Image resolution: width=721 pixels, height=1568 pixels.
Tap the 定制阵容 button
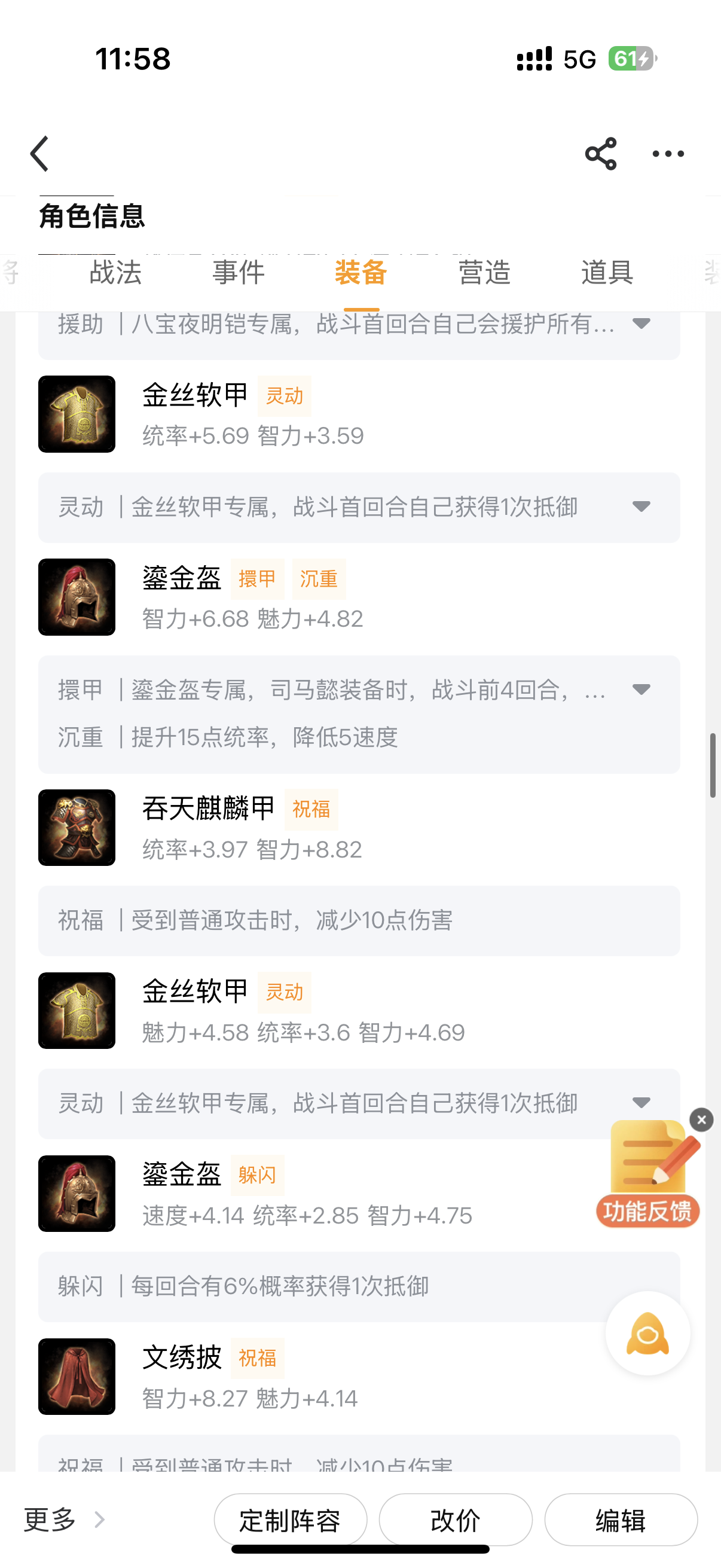pos(290,1520)
